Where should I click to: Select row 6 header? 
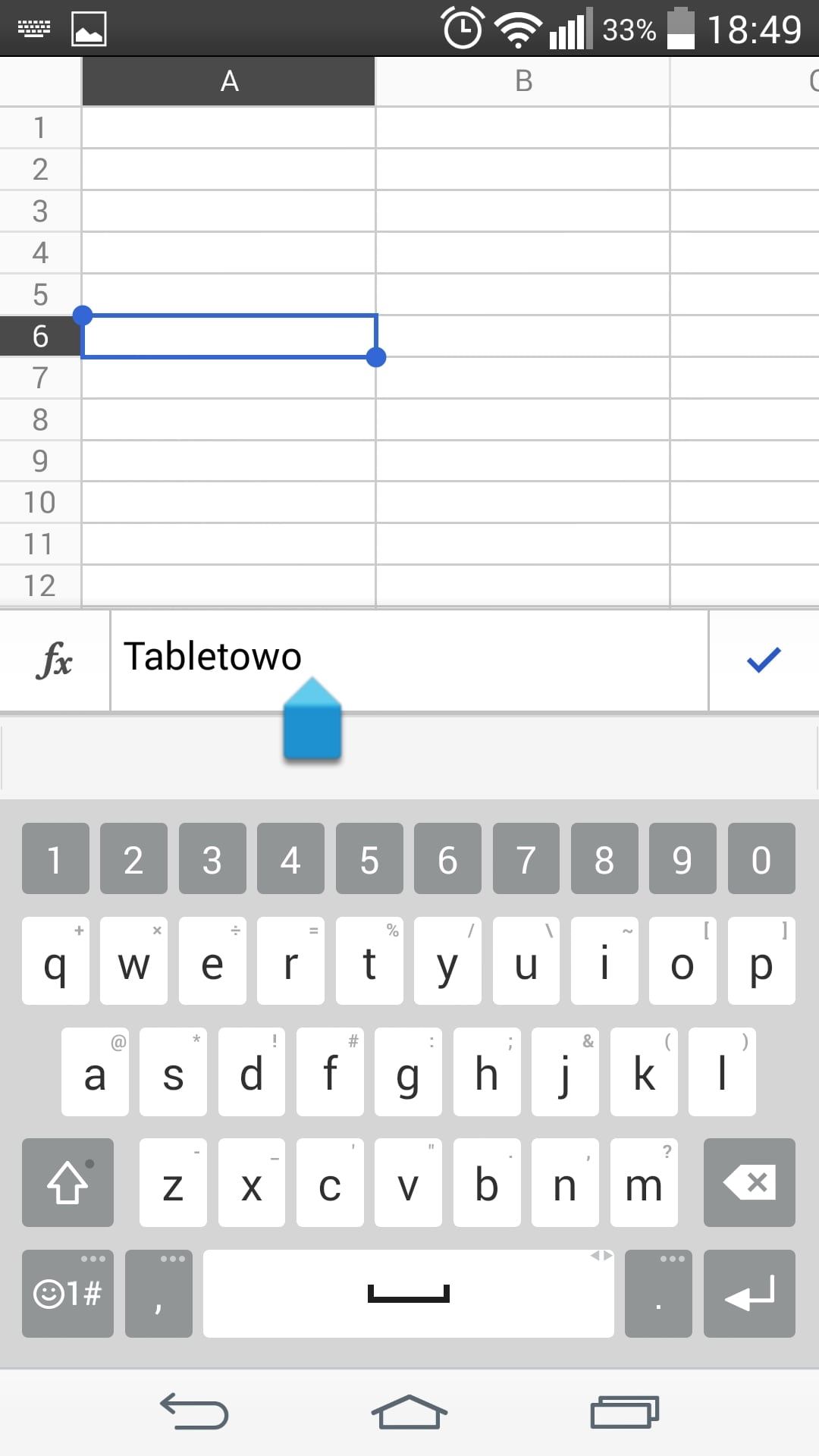coord(40,336)
